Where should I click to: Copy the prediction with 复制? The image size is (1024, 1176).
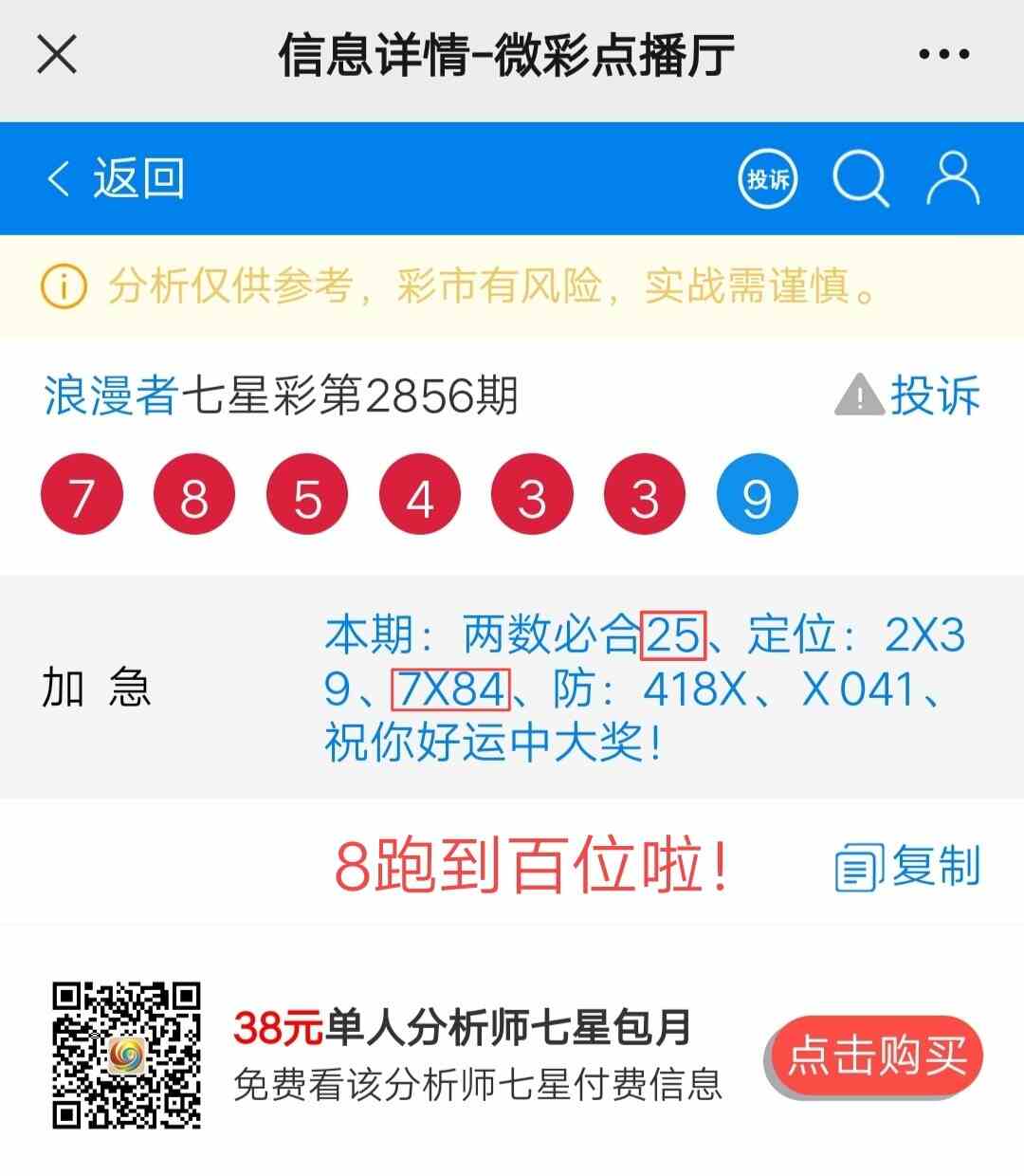point(907,866)
